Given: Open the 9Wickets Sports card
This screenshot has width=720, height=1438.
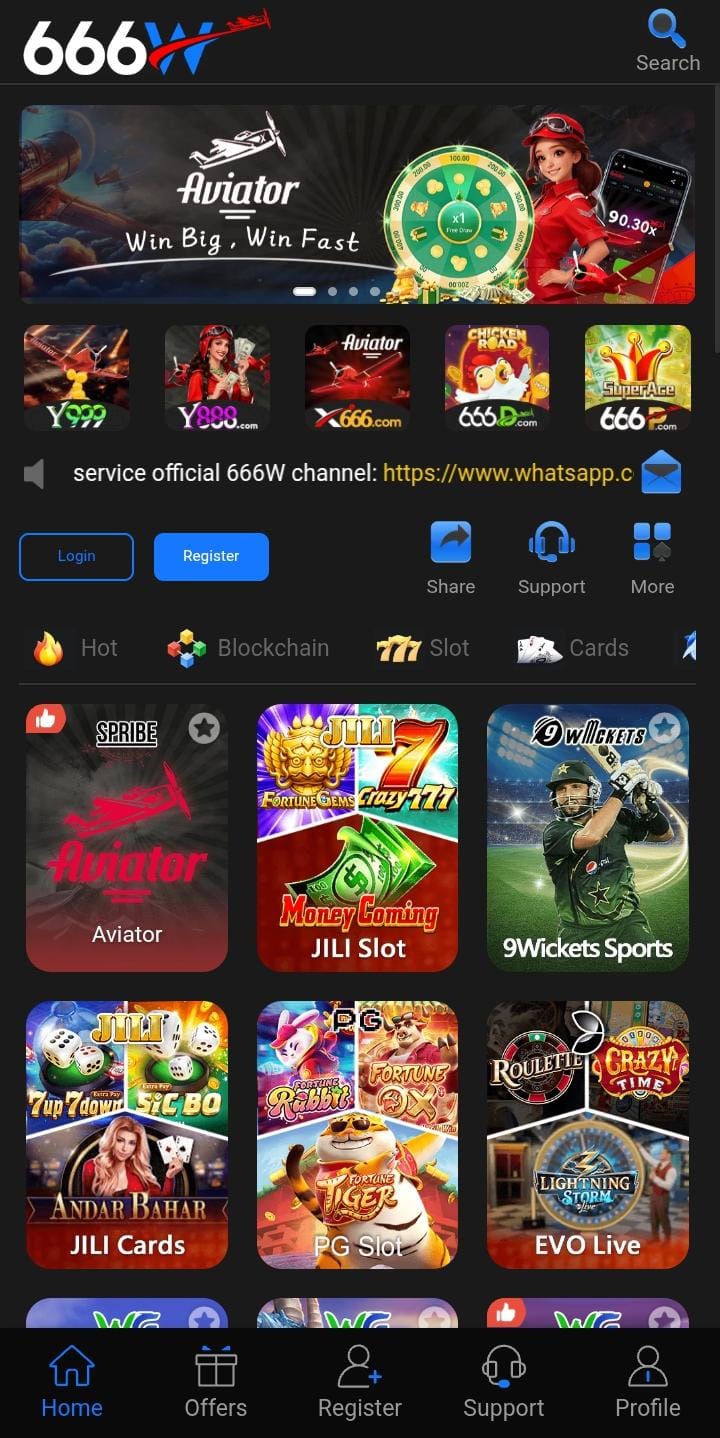Looking at the screenshot, I should click(588, 838).
